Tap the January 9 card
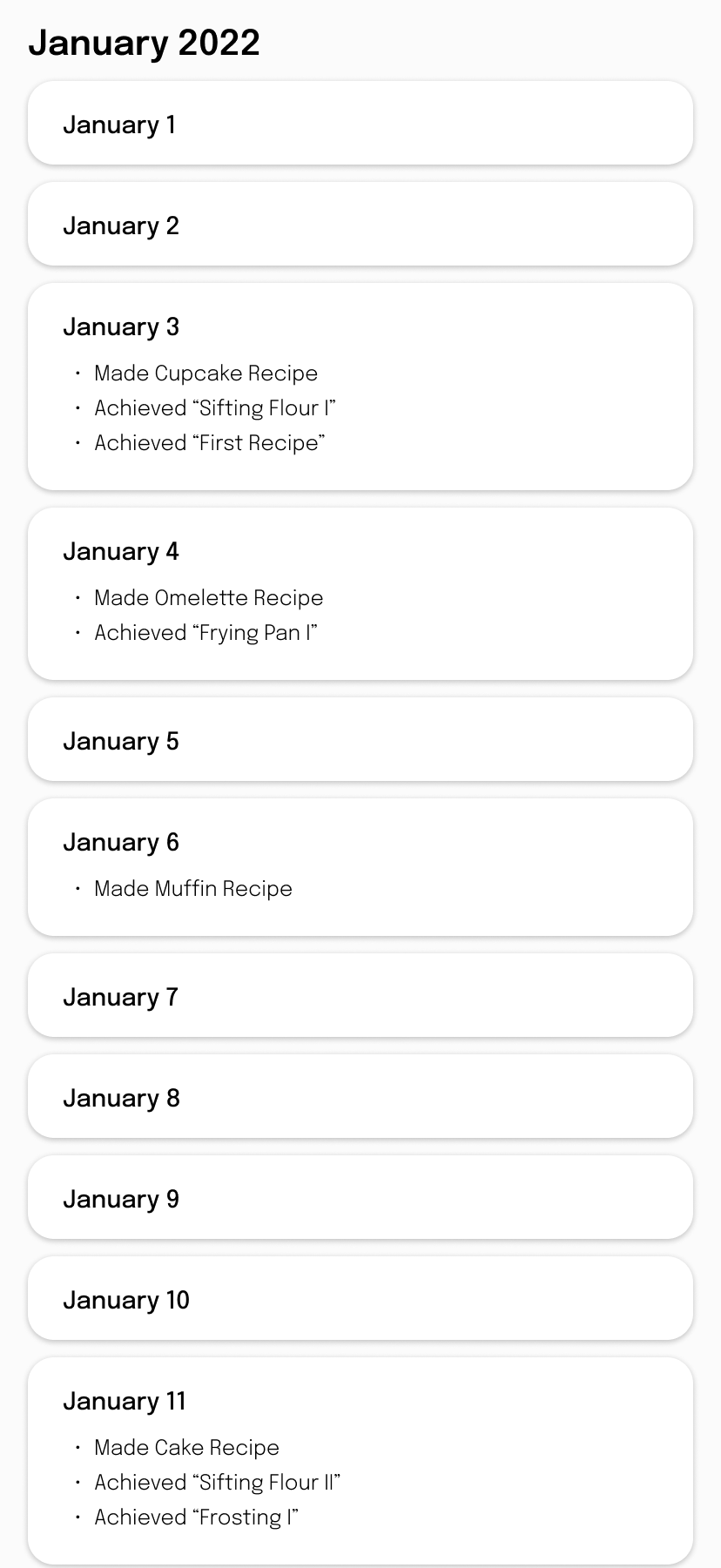The height and width of the screenshot is (1568, 721). [360, 1197]
